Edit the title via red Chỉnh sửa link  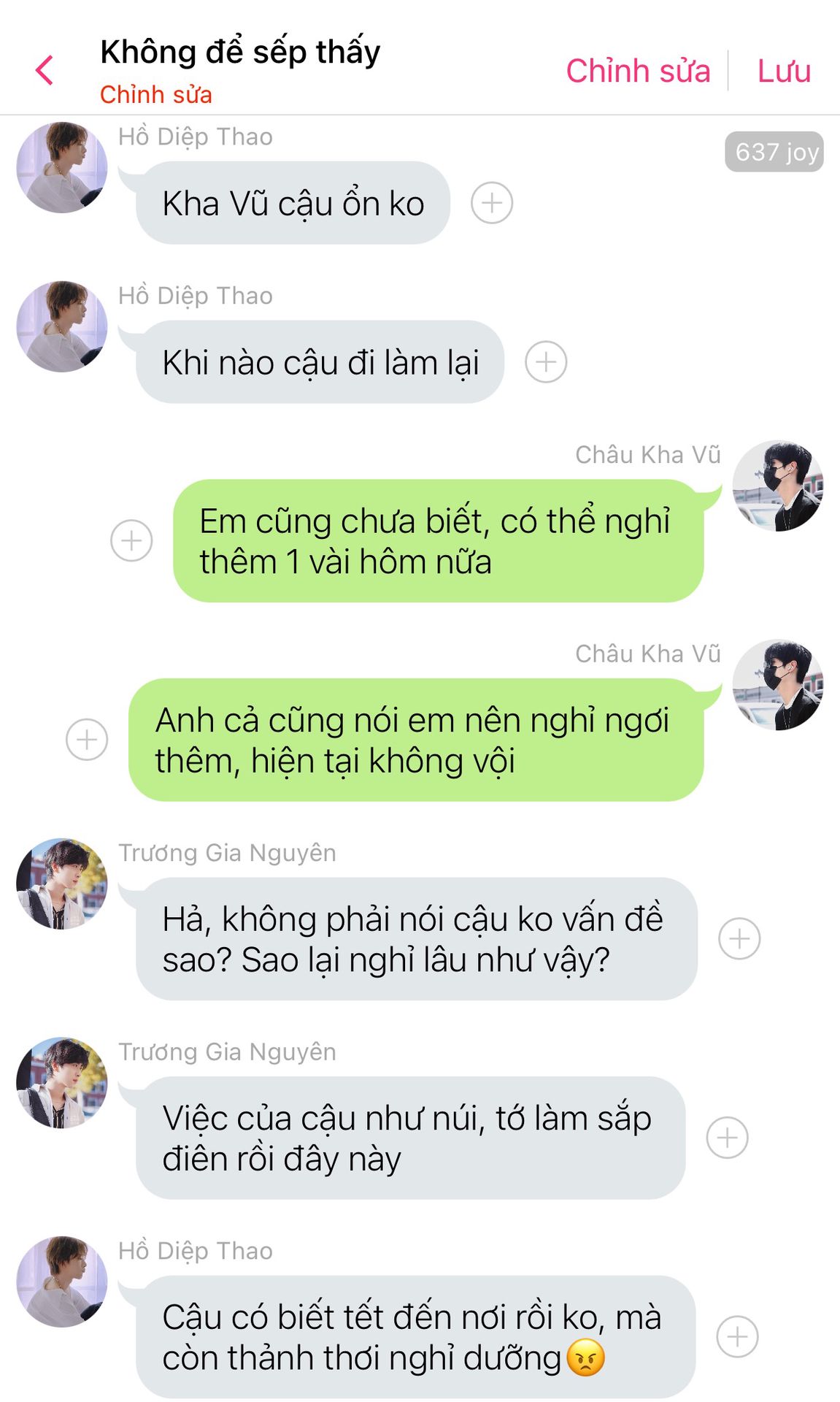(x=155, y=94)
